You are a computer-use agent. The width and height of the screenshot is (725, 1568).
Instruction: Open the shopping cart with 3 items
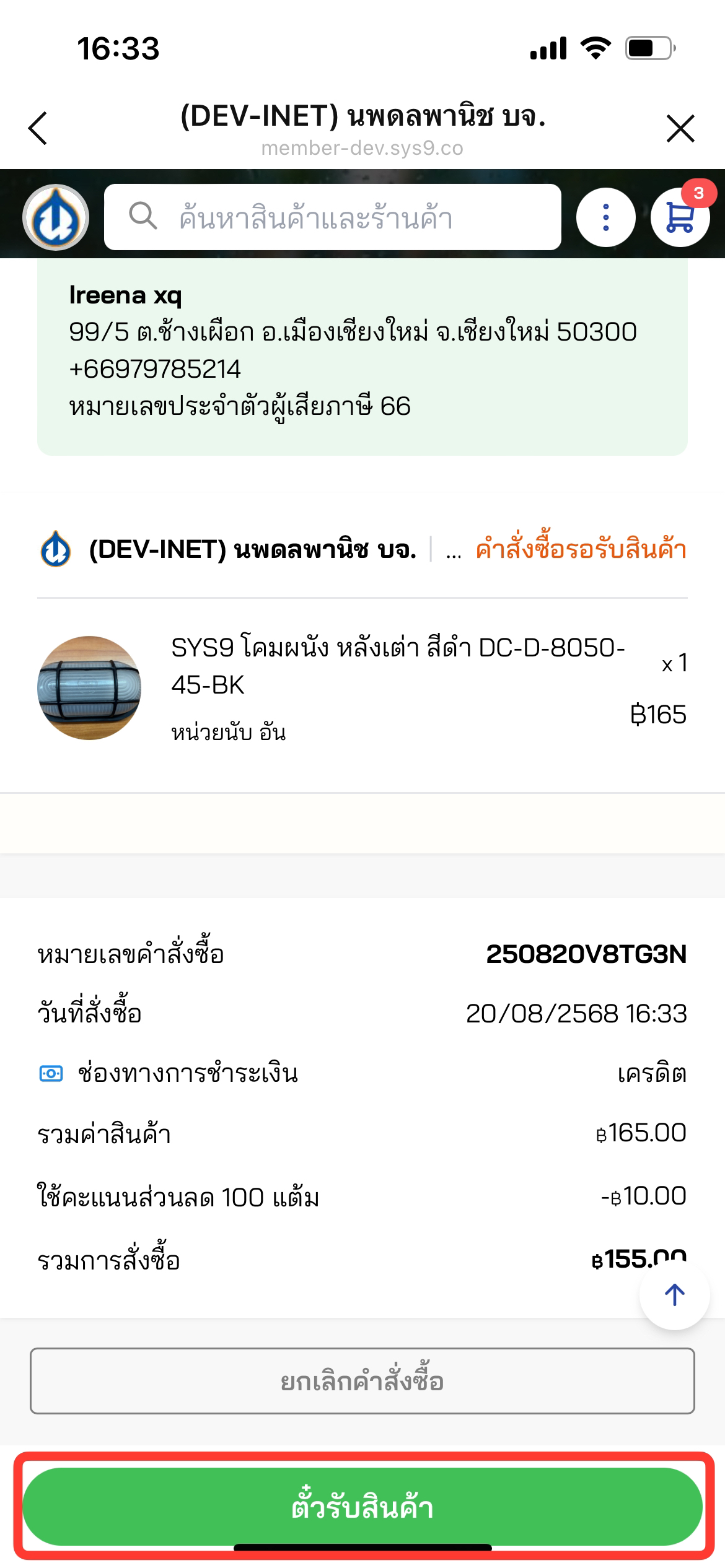pyautogui.click(x=680, y=217)
